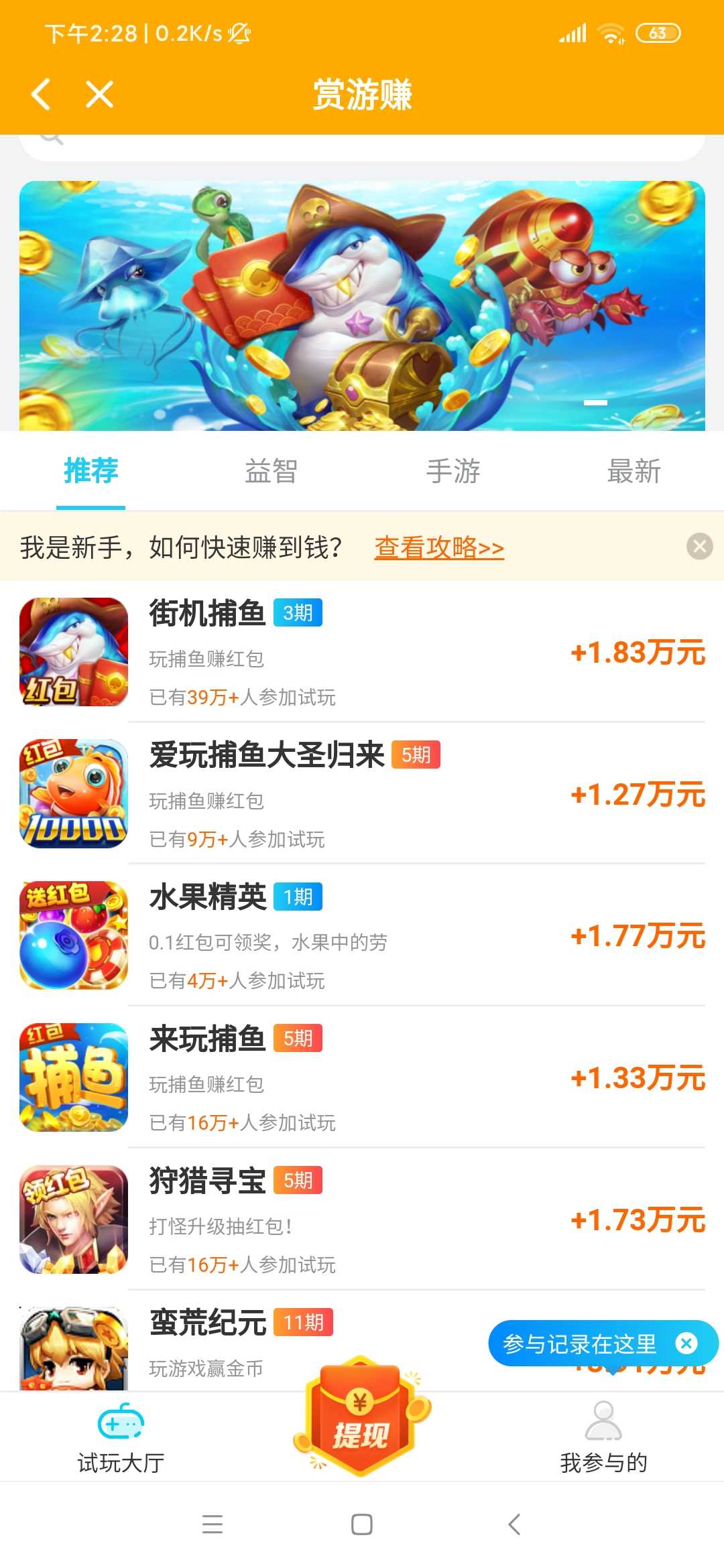Select the 最新 tab
This screenshot has height=1568, width=724.
click(x=633, y=471)
